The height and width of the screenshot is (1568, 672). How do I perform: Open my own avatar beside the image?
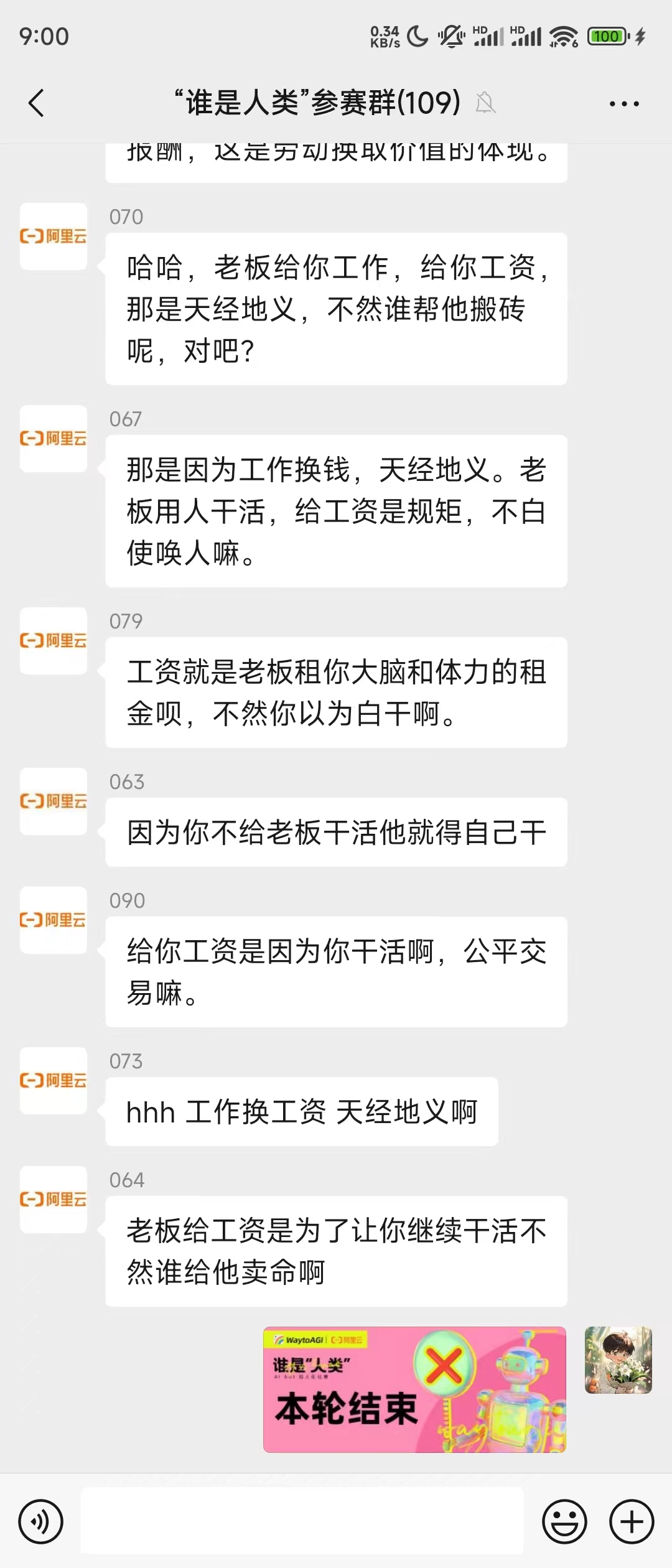618,1360
